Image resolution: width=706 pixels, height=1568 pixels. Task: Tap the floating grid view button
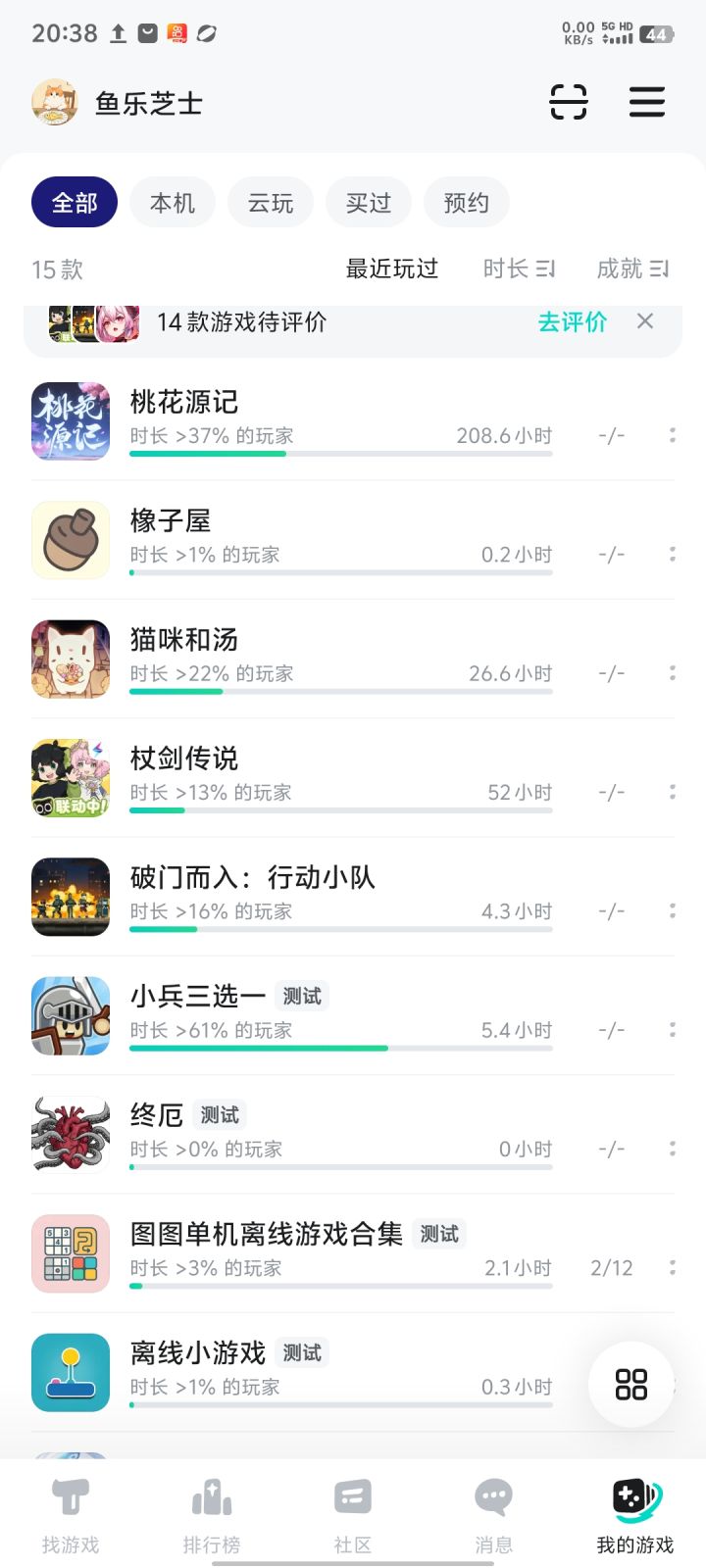click(631, 1384)
